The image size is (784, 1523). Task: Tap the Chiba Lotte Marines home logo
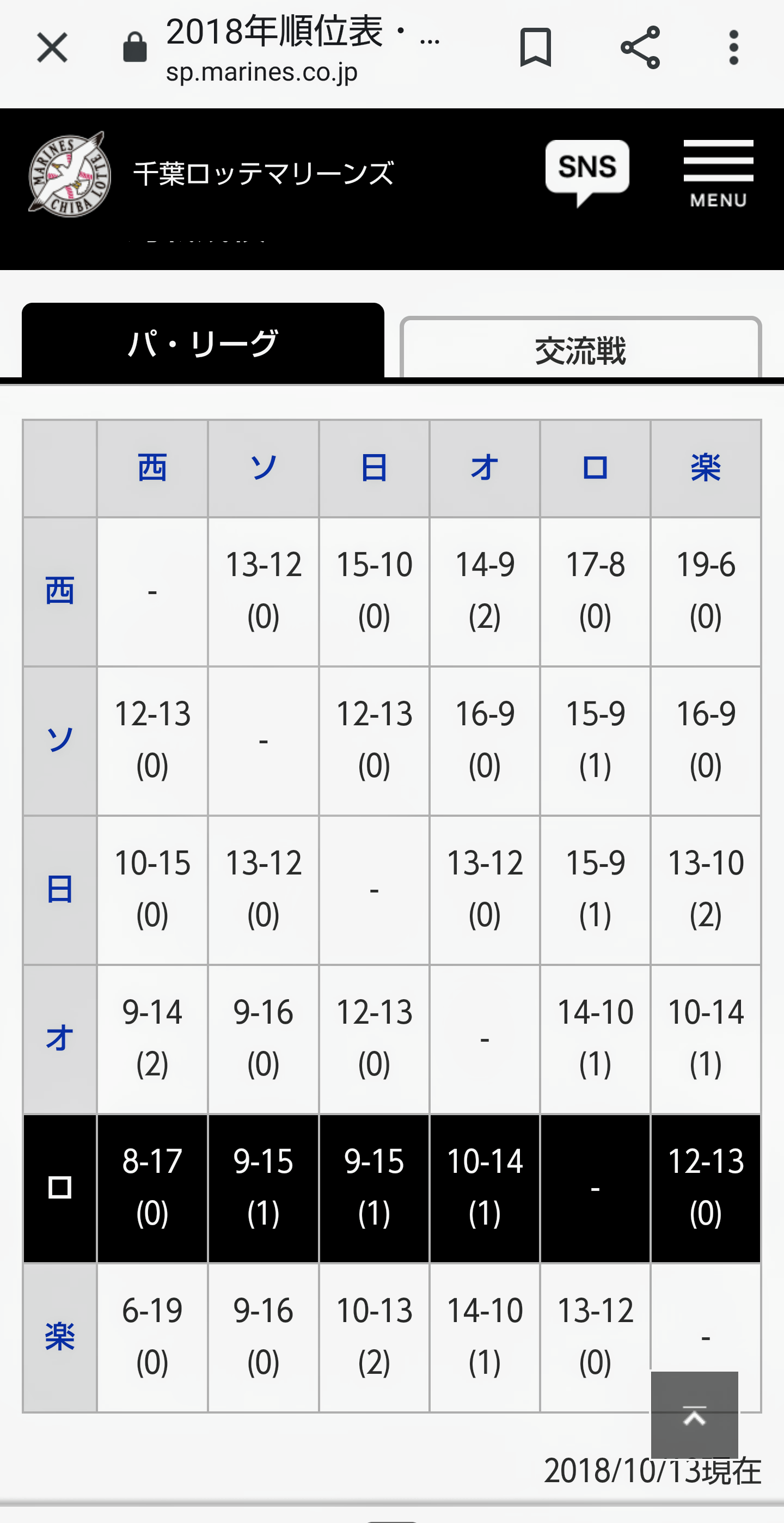click(70, 174)
